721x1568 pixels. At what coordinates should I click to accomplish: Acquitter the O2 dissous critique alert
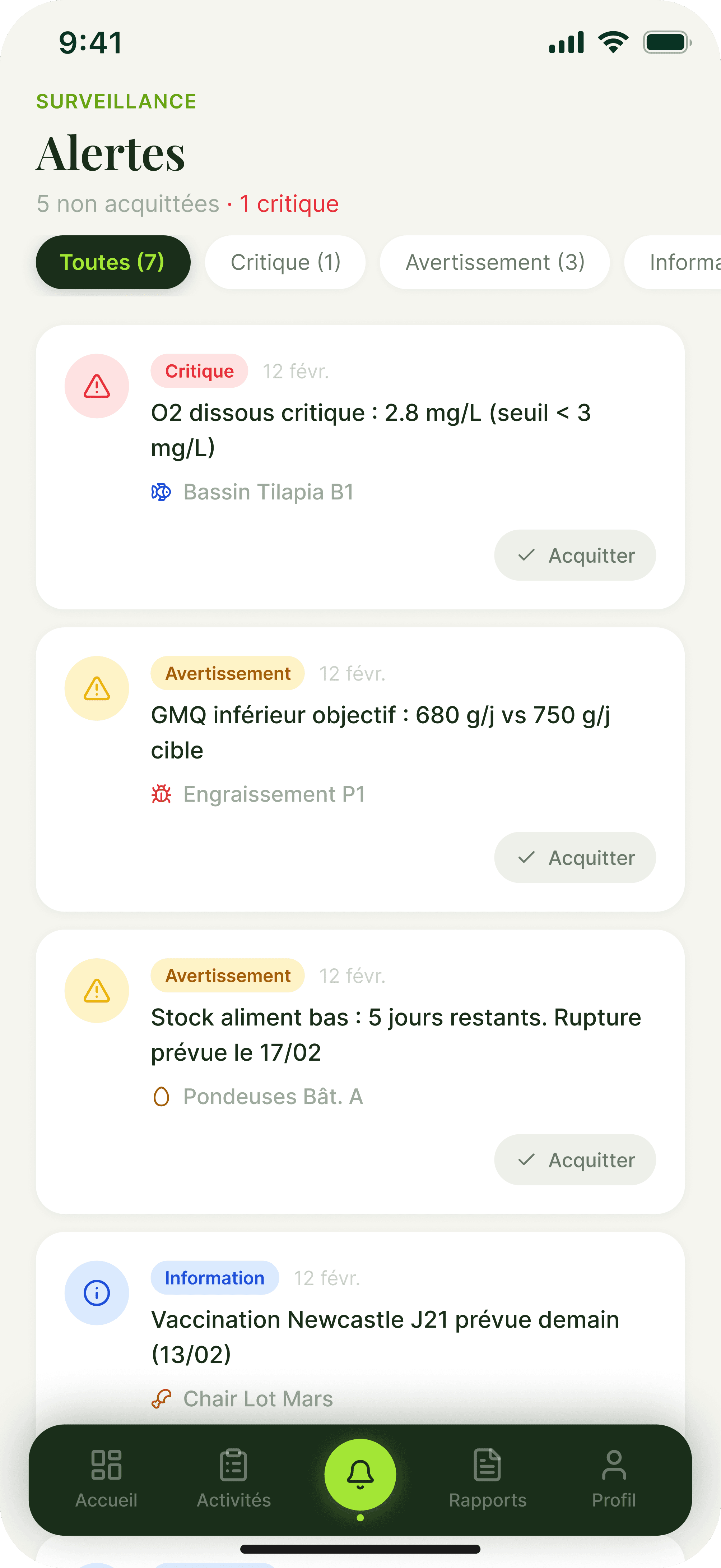coord(575,555)
